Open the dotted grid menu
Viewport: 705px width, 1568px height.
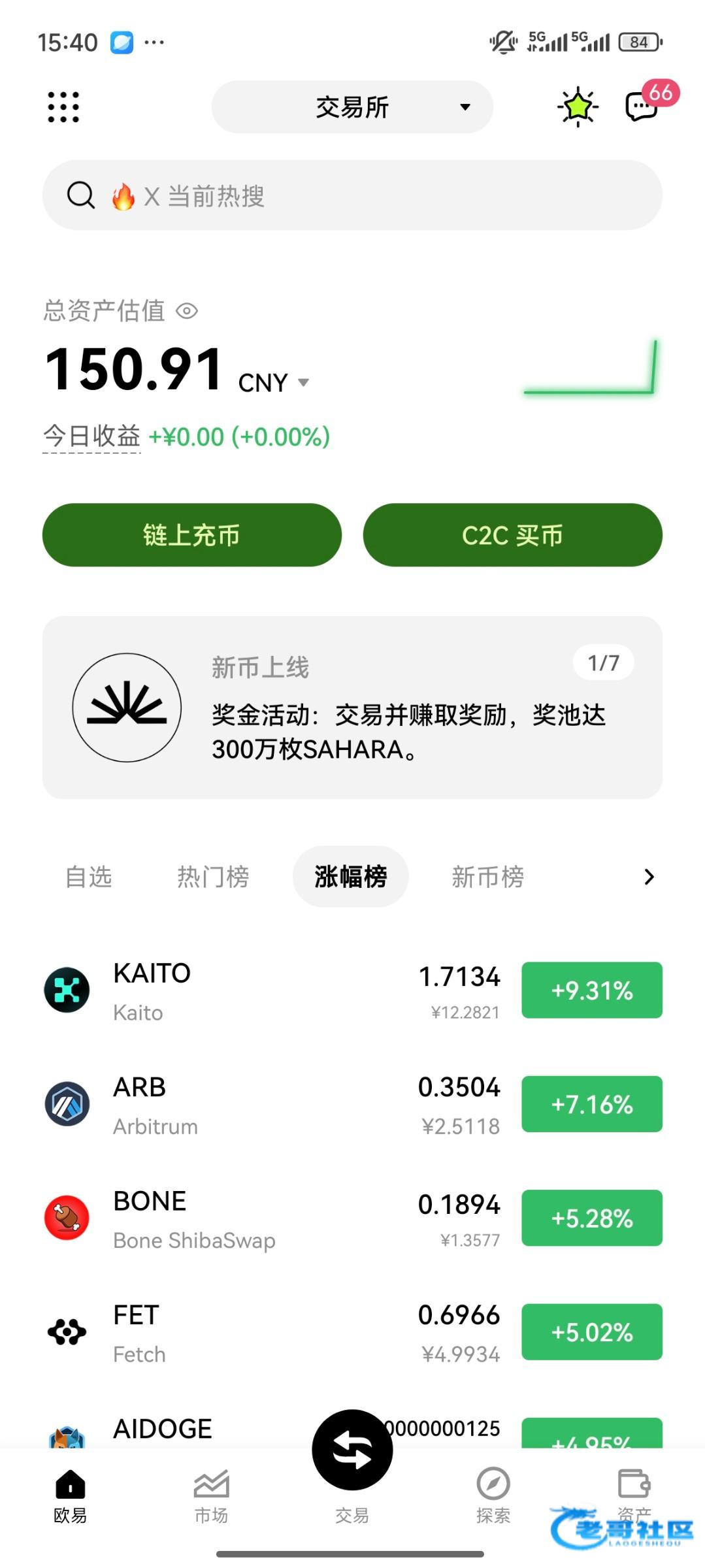[x=63, y=107]
